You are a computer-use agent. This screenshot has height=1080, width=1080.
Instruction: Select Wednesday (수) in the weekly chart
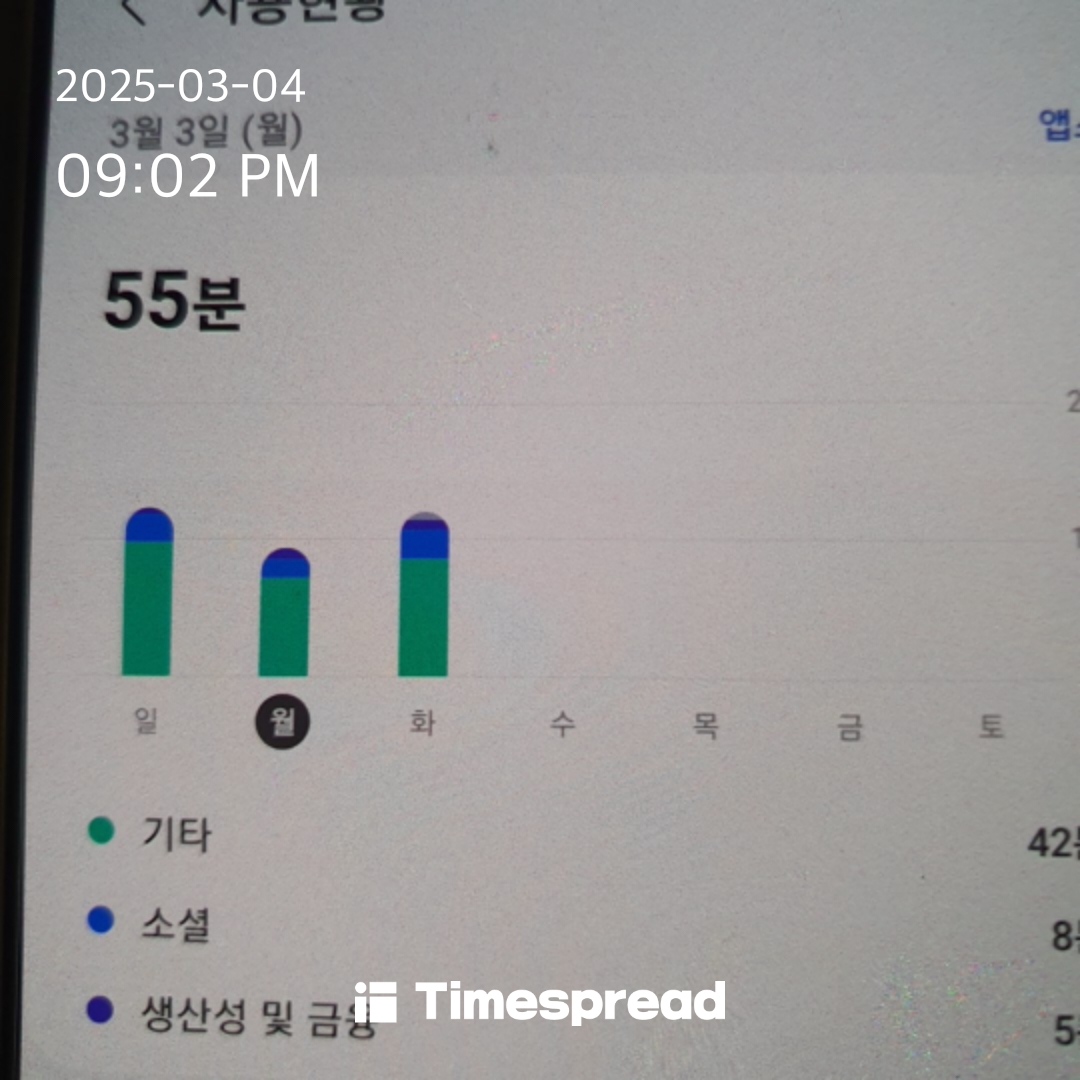click(x=562, y=724)
